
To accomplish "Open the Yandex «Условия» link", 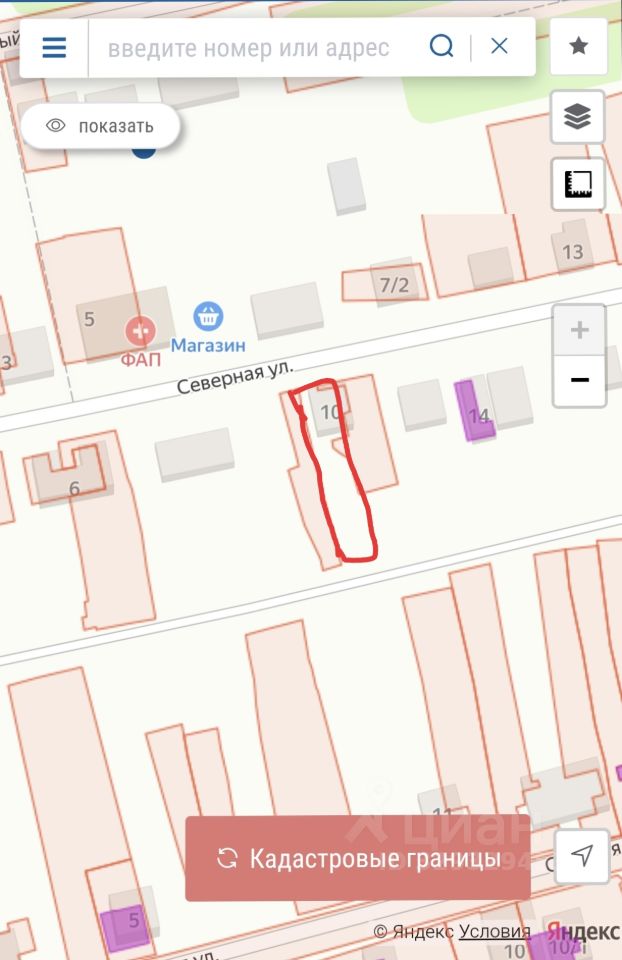I will [494, 932].
